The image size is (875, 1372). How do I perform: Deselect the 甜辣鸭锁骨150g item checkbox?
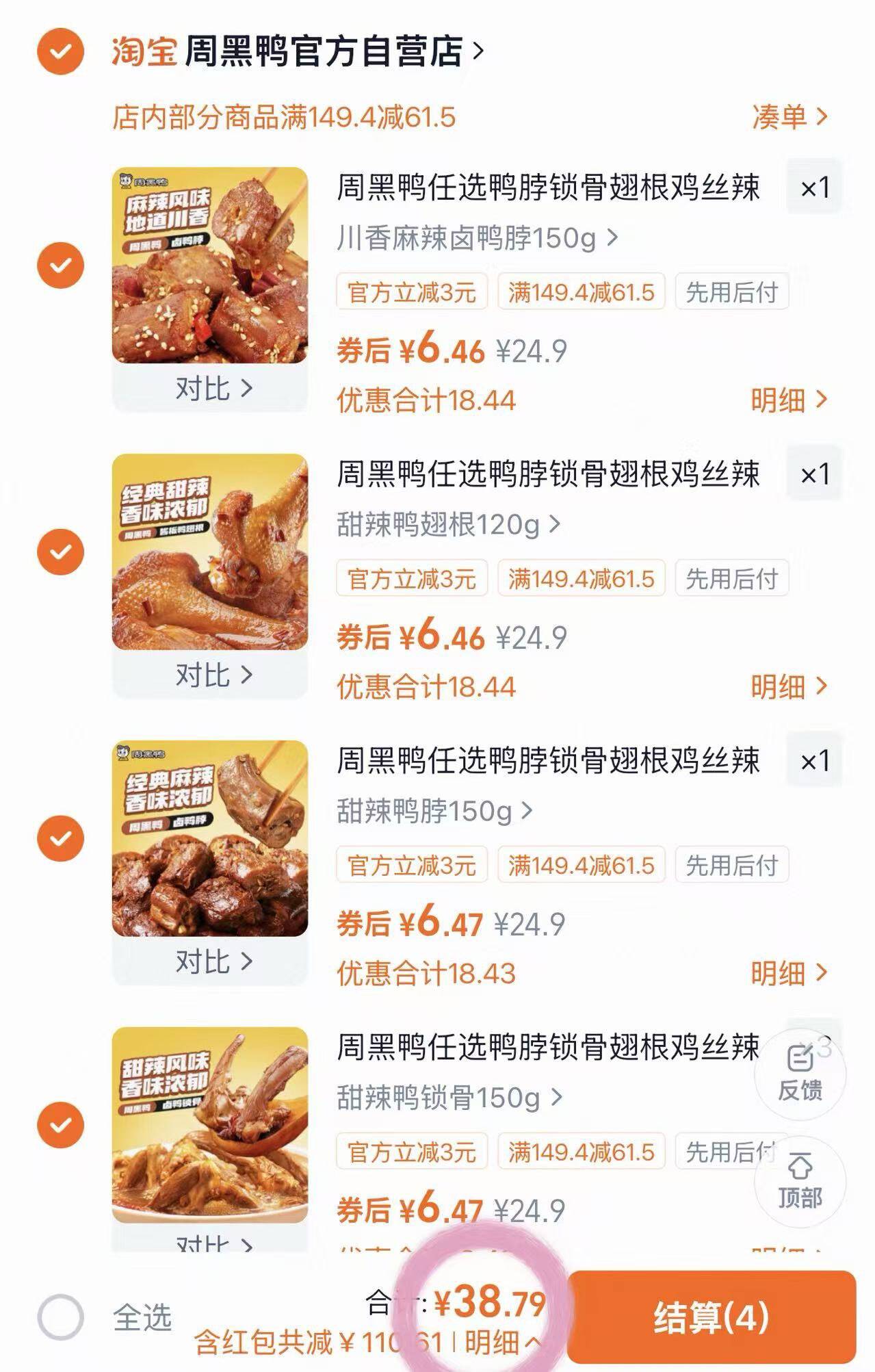click(x=60, y=1125)
